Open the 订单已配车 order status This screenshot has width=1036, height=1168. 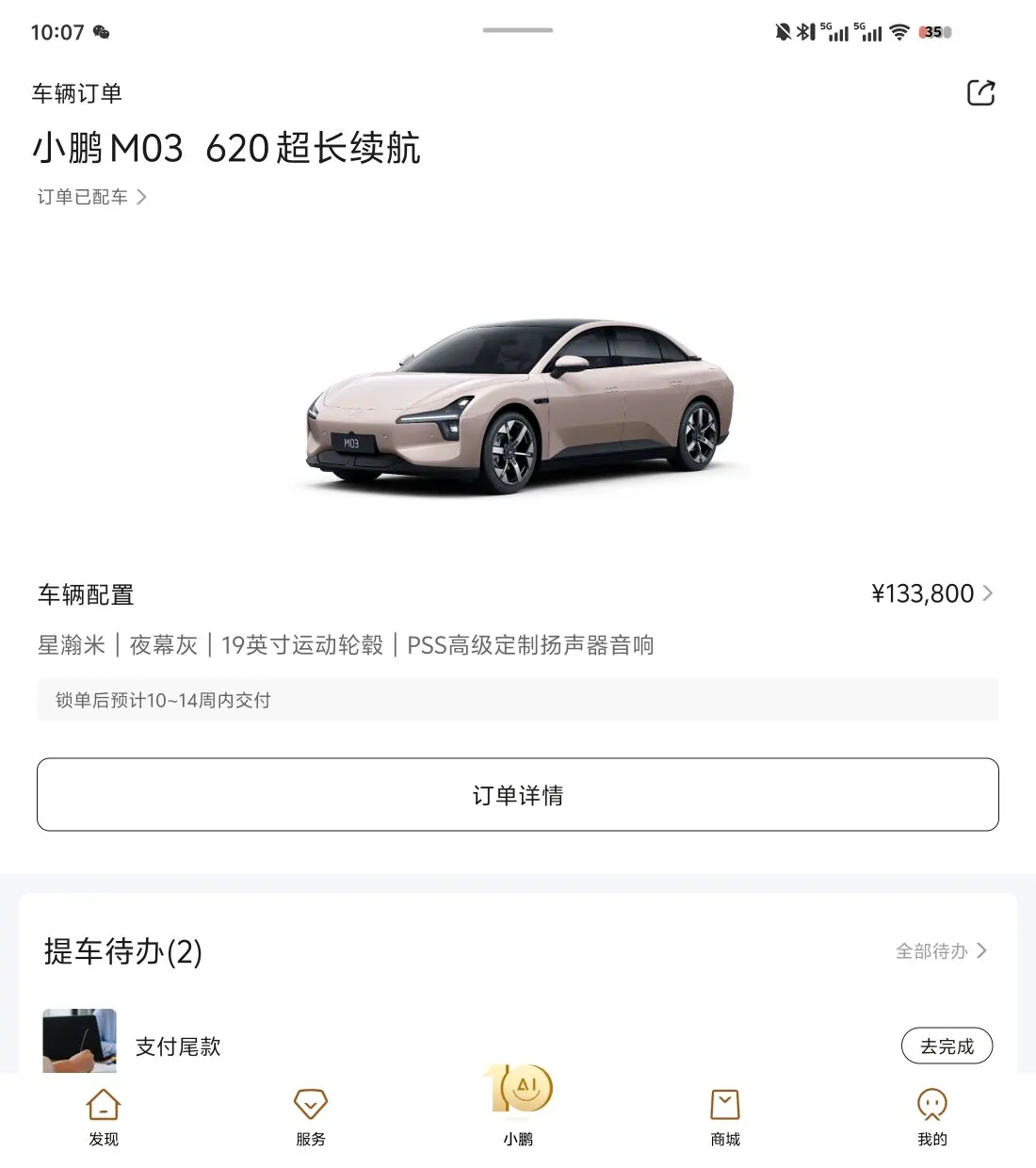[91, 197]
